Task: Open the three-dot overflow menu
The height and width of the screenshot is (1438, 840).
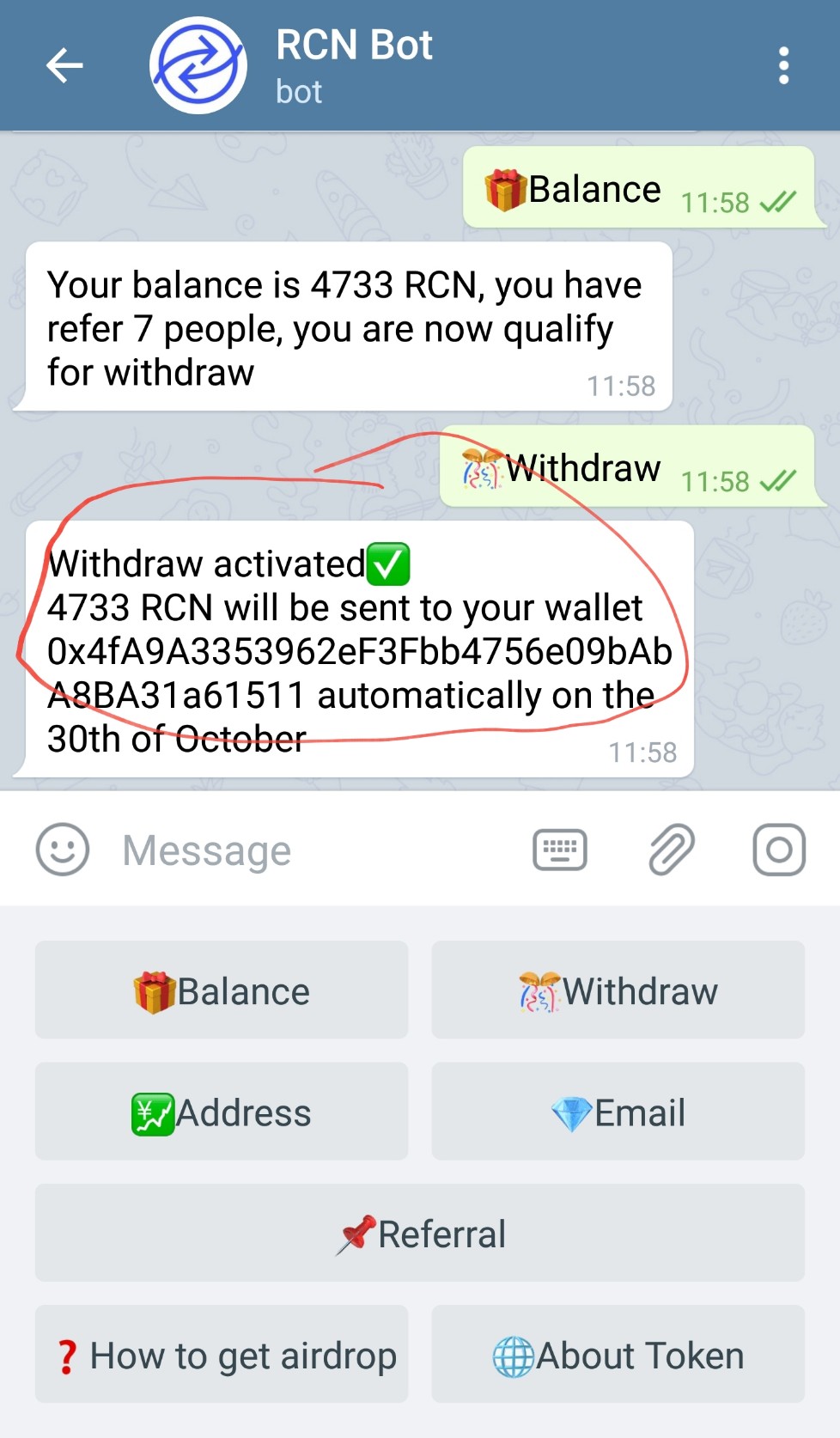Action: pyautogui.click(x=783, y=65)
